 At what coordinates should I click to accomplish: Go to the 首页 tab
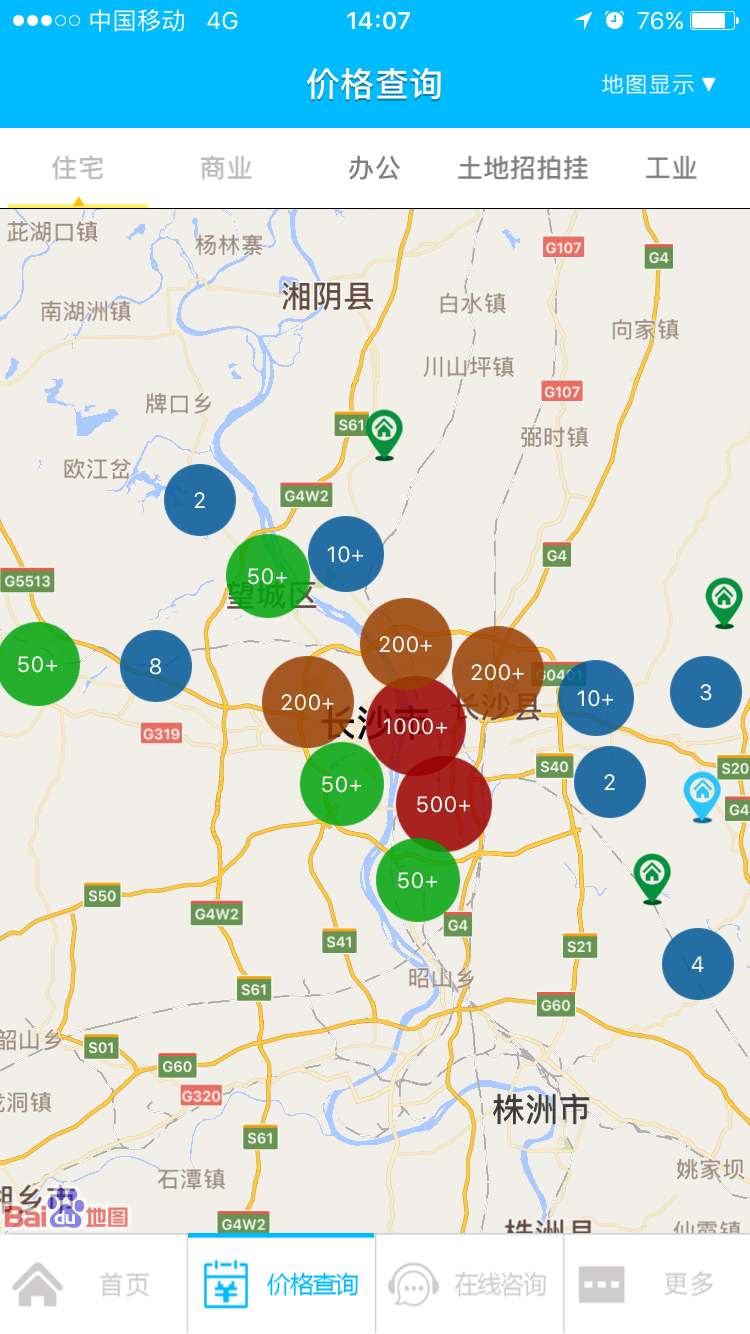coord(94,1284)
